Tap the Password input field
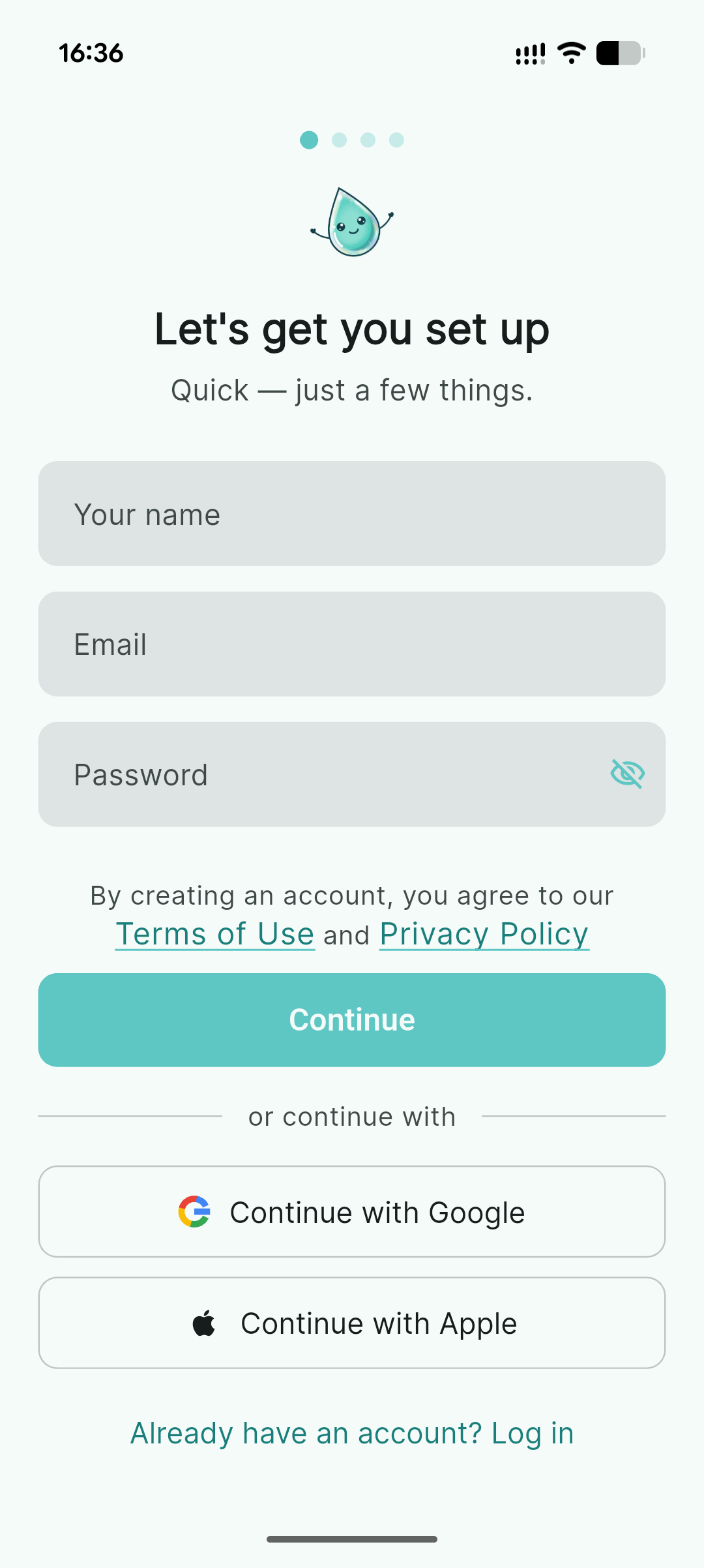This screenshot has width=704, height=1568. click(326, 774)
